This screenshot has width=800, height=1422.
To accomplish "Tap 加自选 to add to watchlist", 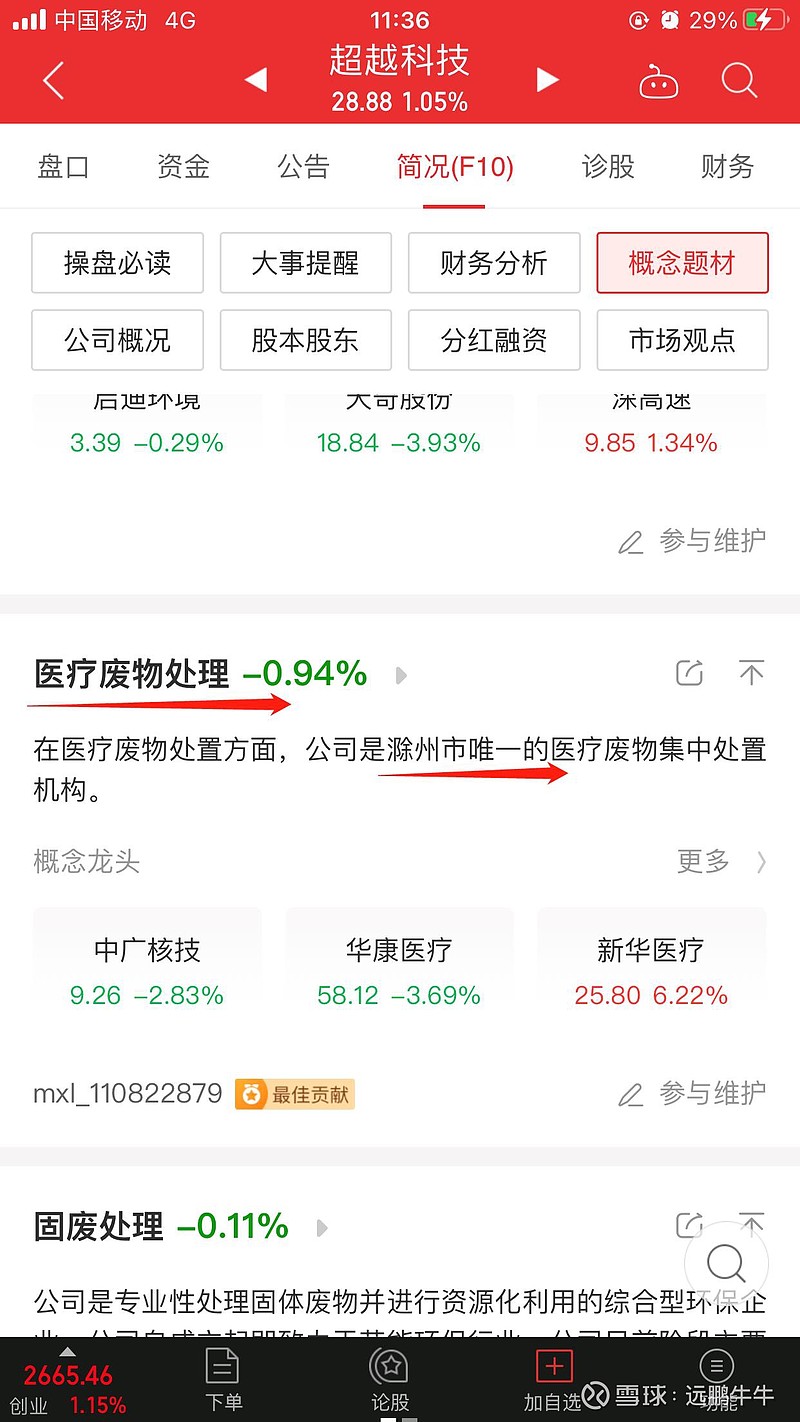I will [553, 1380].
